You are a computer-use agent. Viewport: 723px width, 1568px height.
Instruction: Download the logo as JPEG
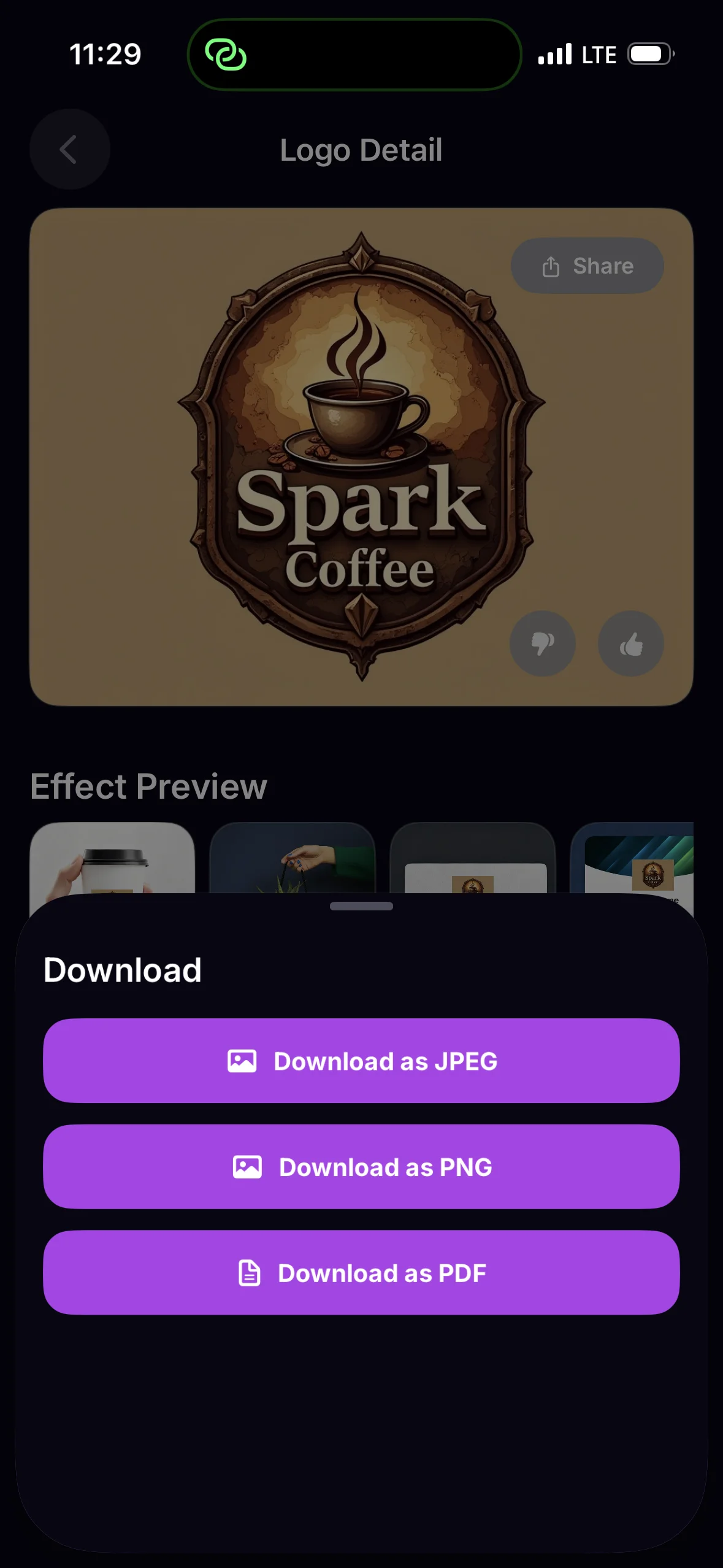361,1061
